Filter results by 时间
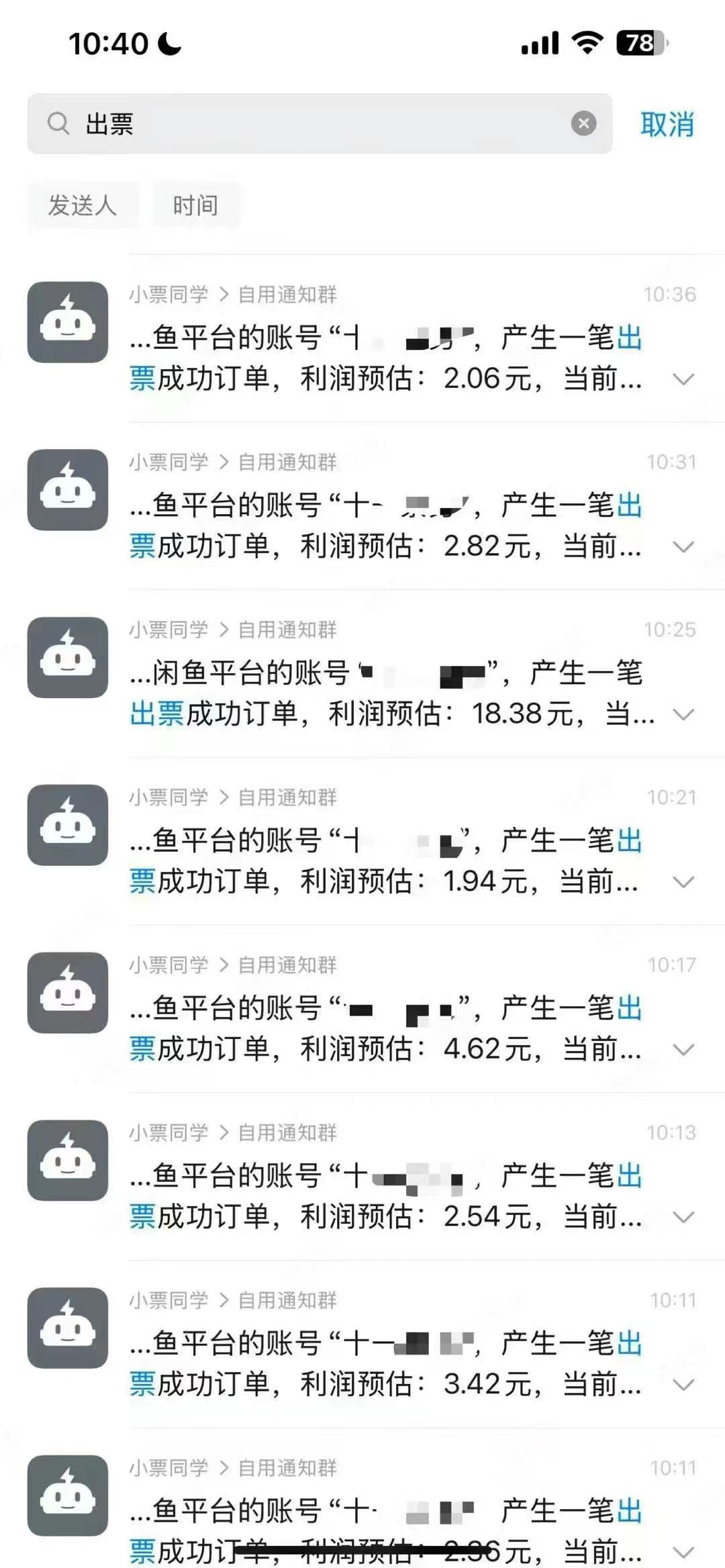Image resolution: width=725 pixels, height=1568 pixels. pos(195,205)
